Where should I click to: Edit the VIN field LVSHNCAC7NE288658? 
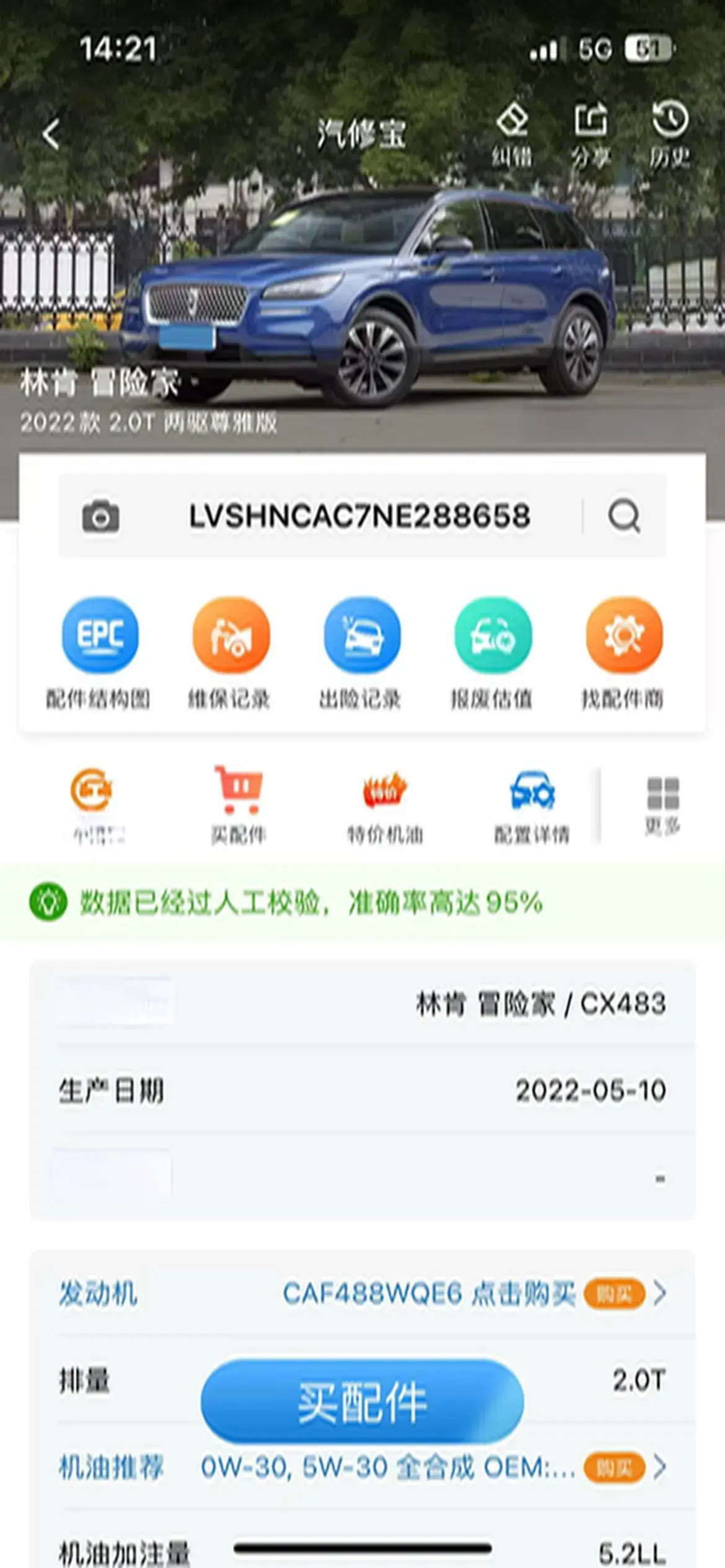359,516
